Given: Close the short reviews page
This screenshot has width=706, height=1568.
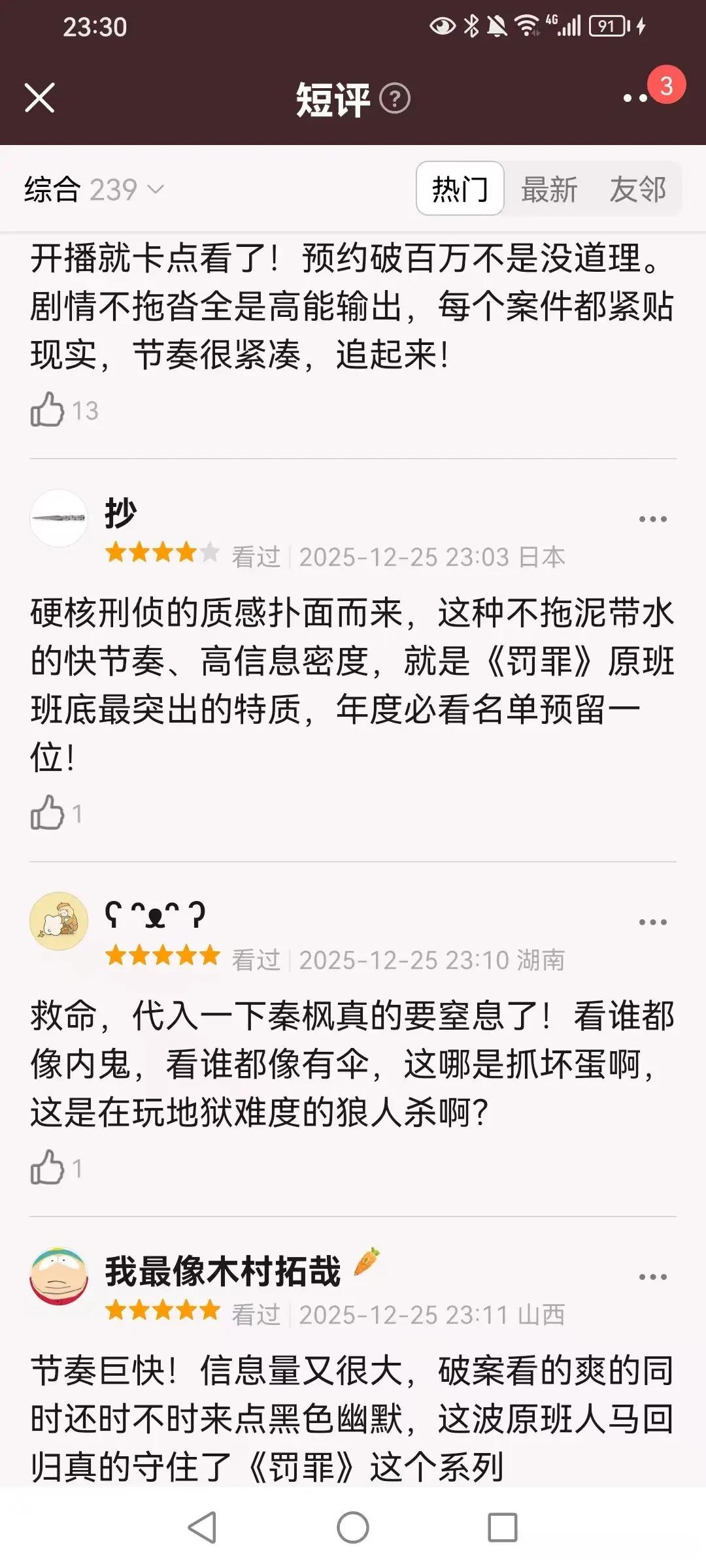Looking at the screenshot, I should (39, 99).
